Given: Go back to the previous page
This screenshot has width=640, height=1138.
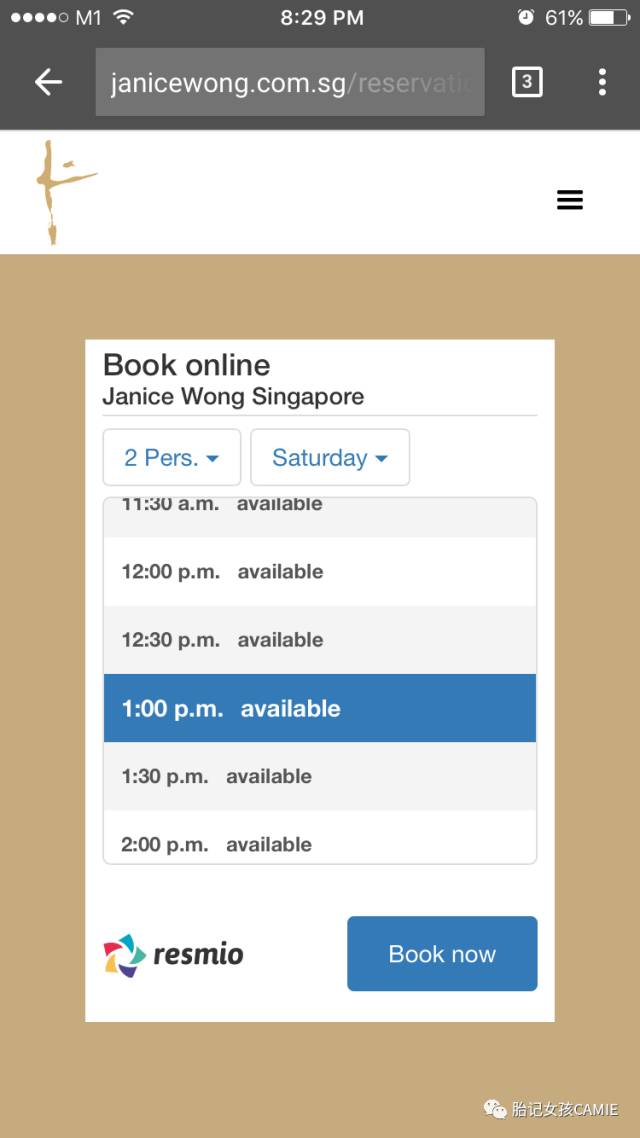Looking at the screenshot, I should (x=48, y=82).
